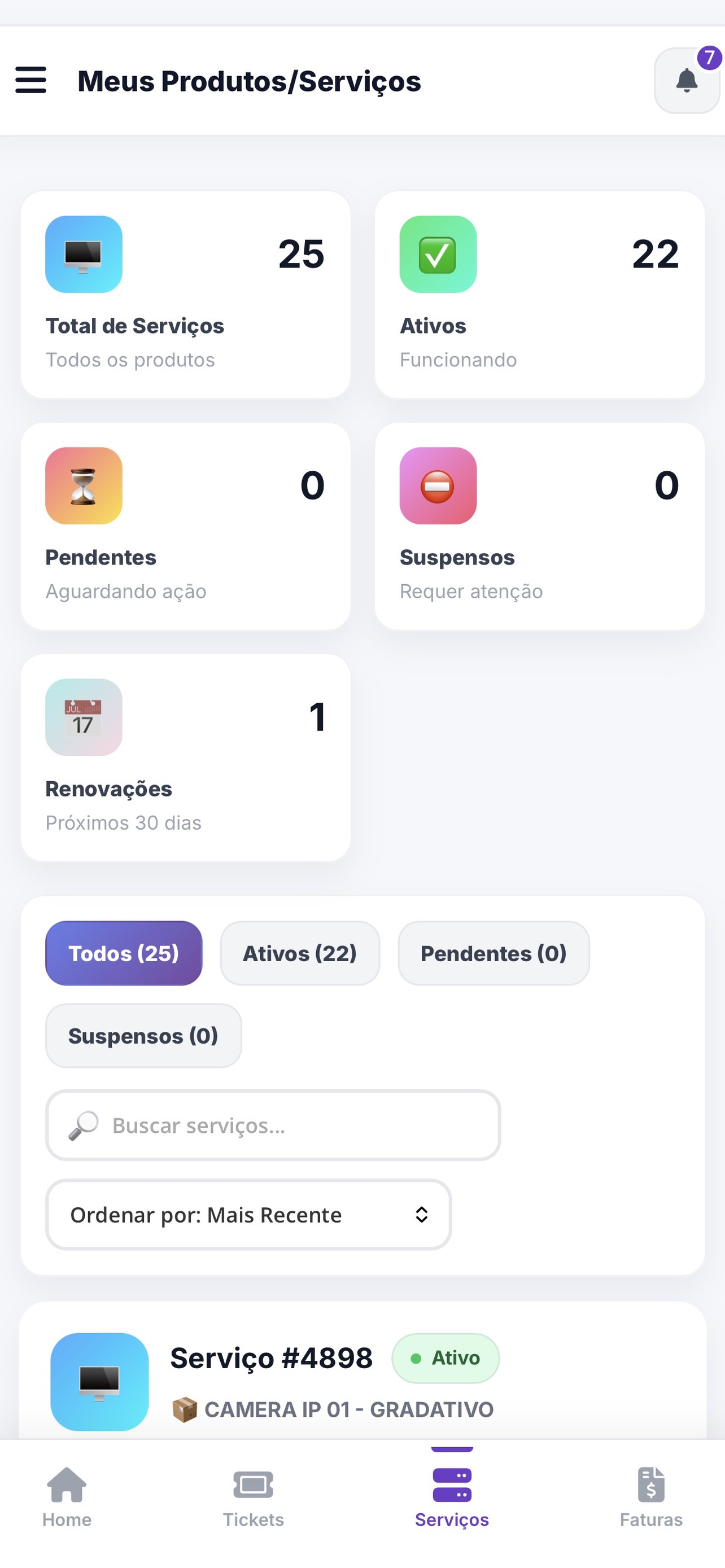
Task: Click the monitor icon on Total de Serviços card
Action: point(84,255)
